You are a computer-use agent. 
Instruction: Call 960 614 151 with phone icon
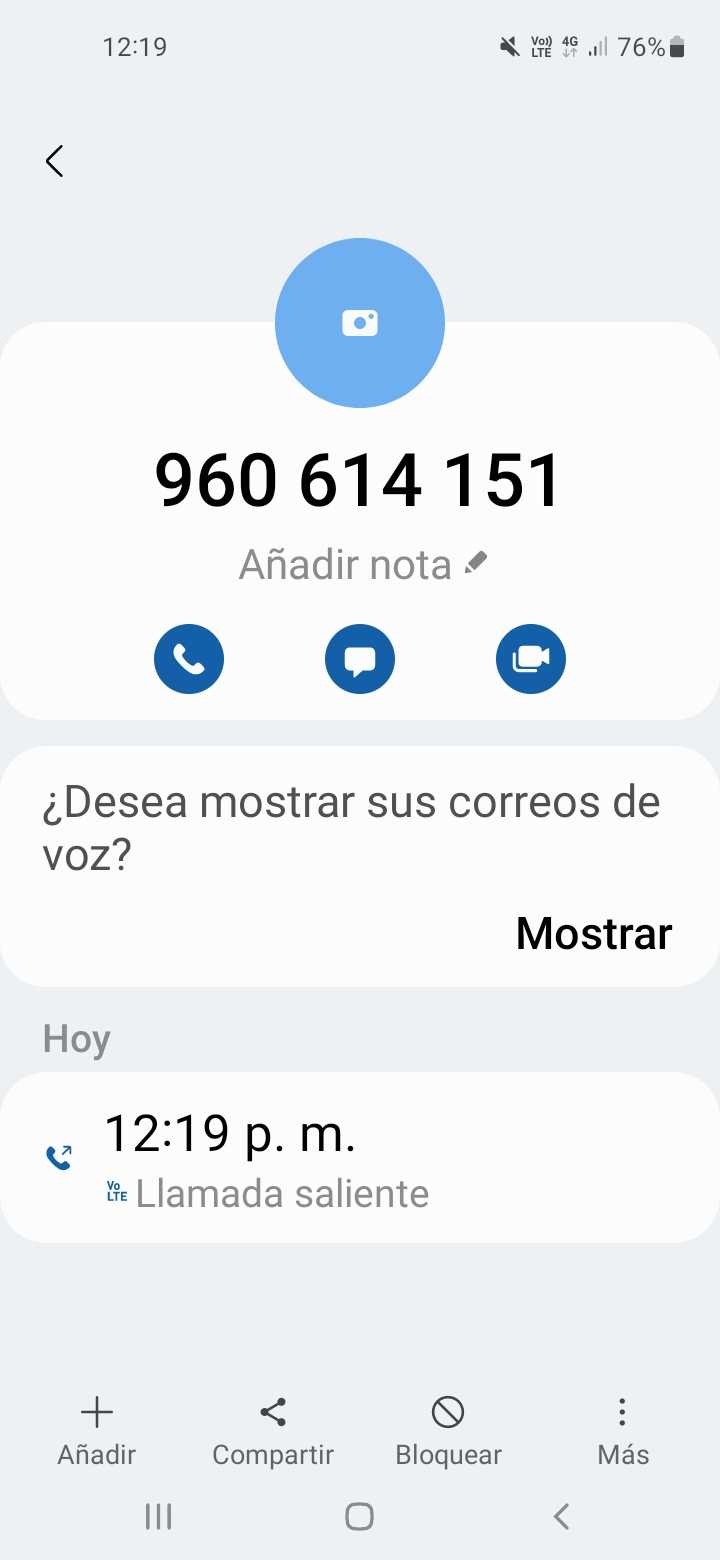[189, 659]
